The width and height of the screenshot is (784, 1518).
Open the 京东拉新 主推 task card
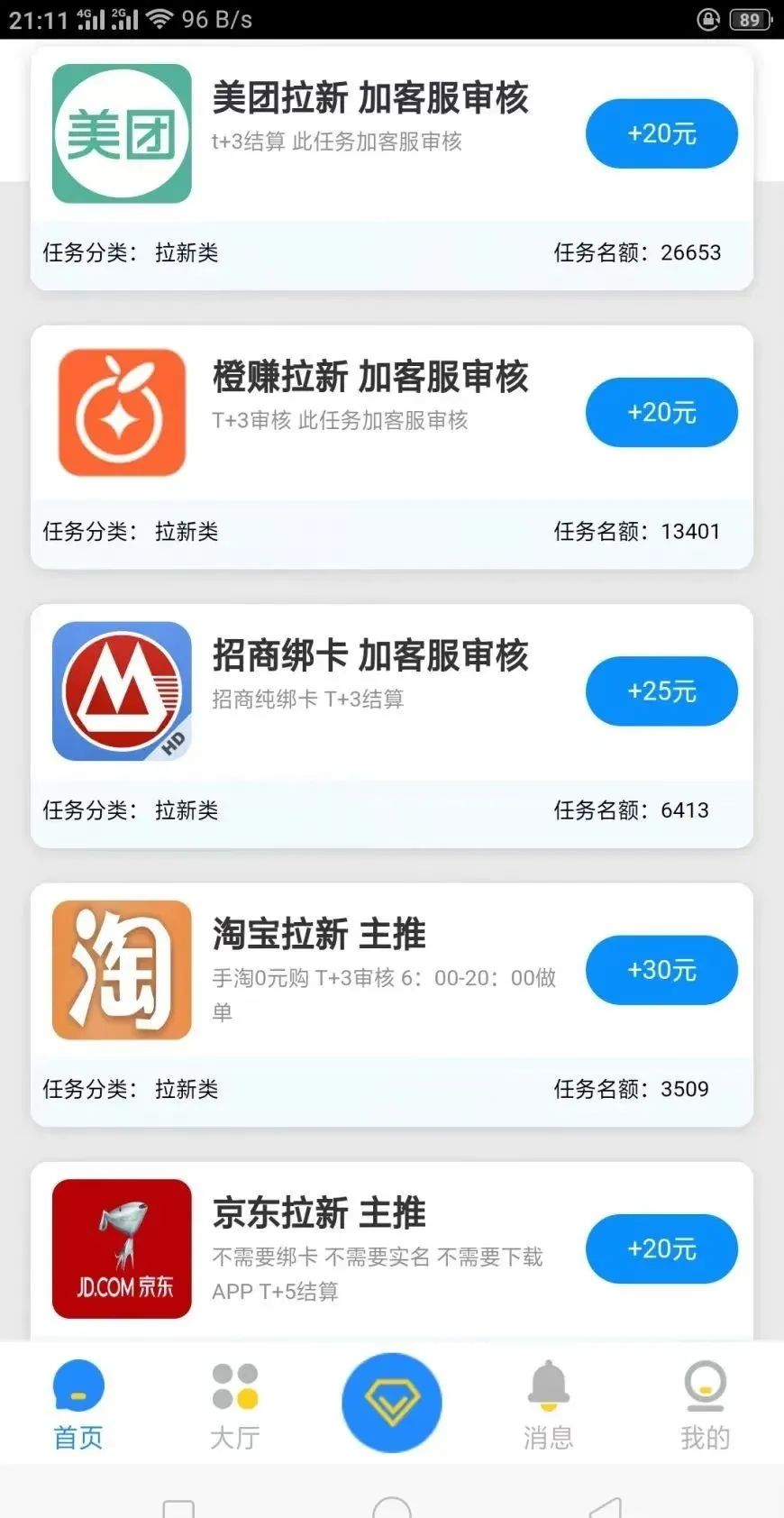(x=391, y=1251)
